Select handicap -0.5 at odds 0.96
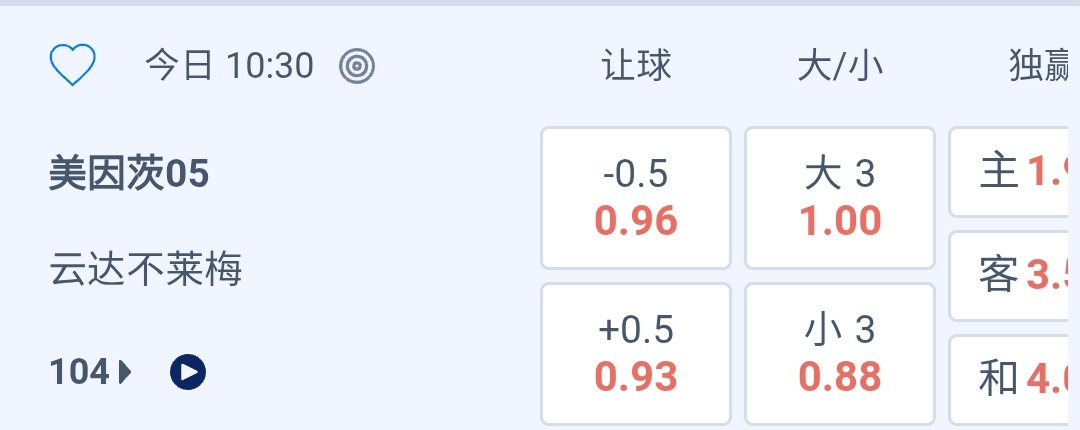Image resolution: width=1080 pixels, height=430 pixels. click(636, 198)
